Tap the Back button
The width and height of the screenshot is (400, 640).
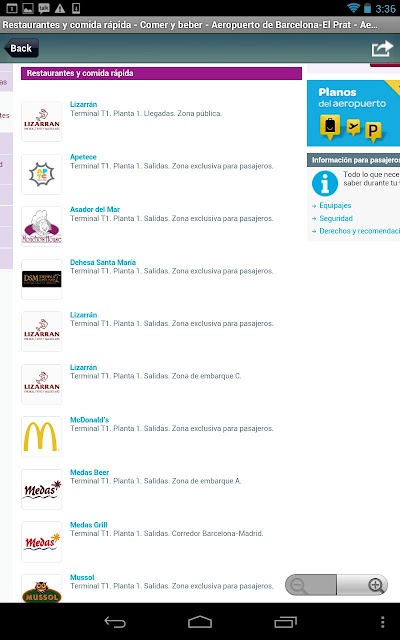pyautogui.click(x=21, y=48)
